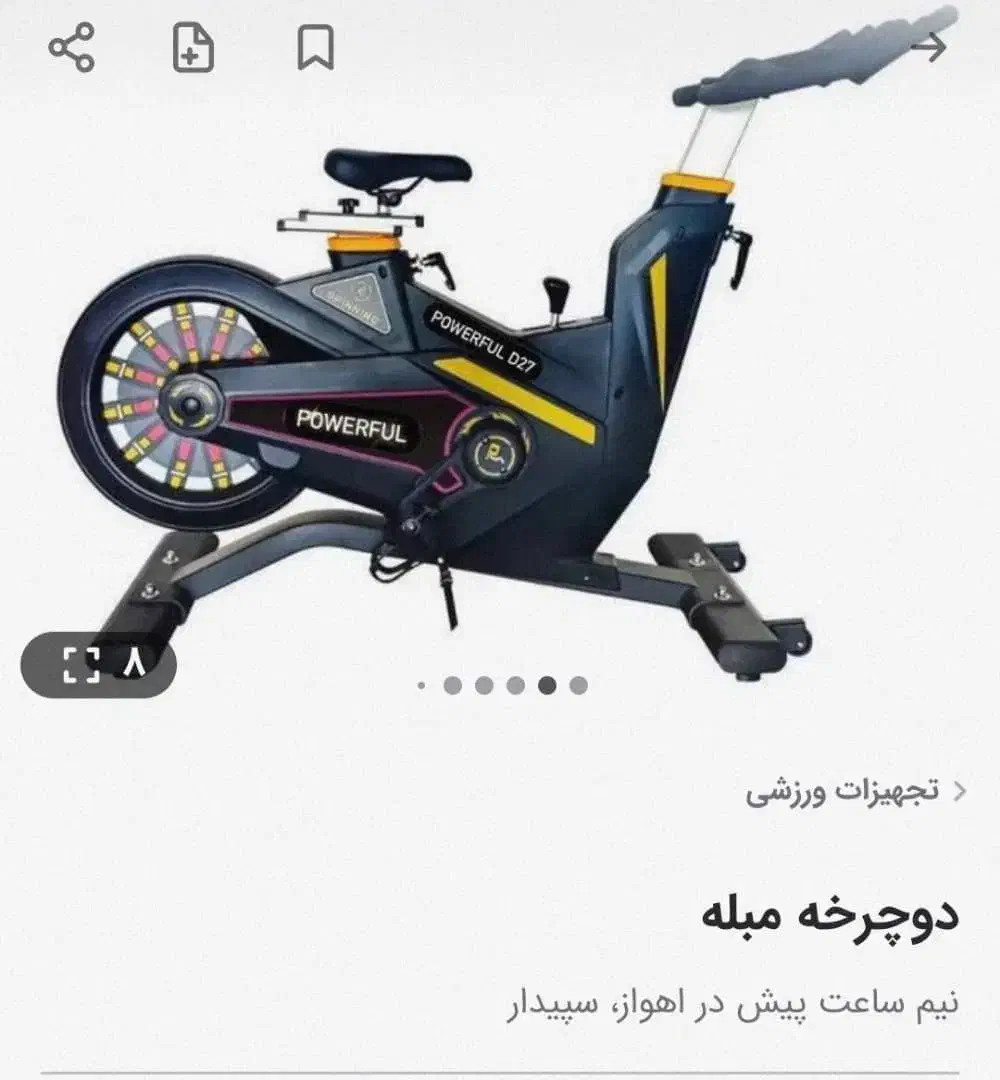Go back using the arrow icon
Viewport: 1000px width, 1080px height.
(929, 47)
